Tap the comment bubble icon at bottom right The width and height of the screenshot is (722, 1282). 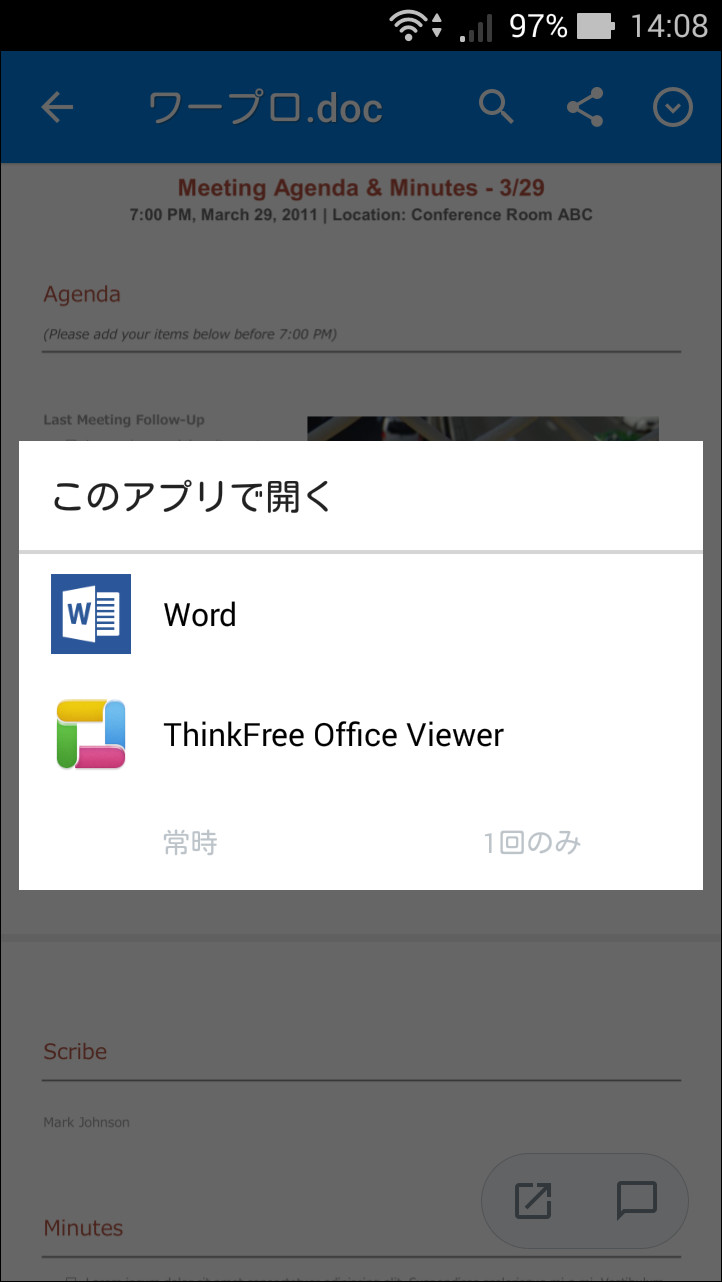[637, 1200]
